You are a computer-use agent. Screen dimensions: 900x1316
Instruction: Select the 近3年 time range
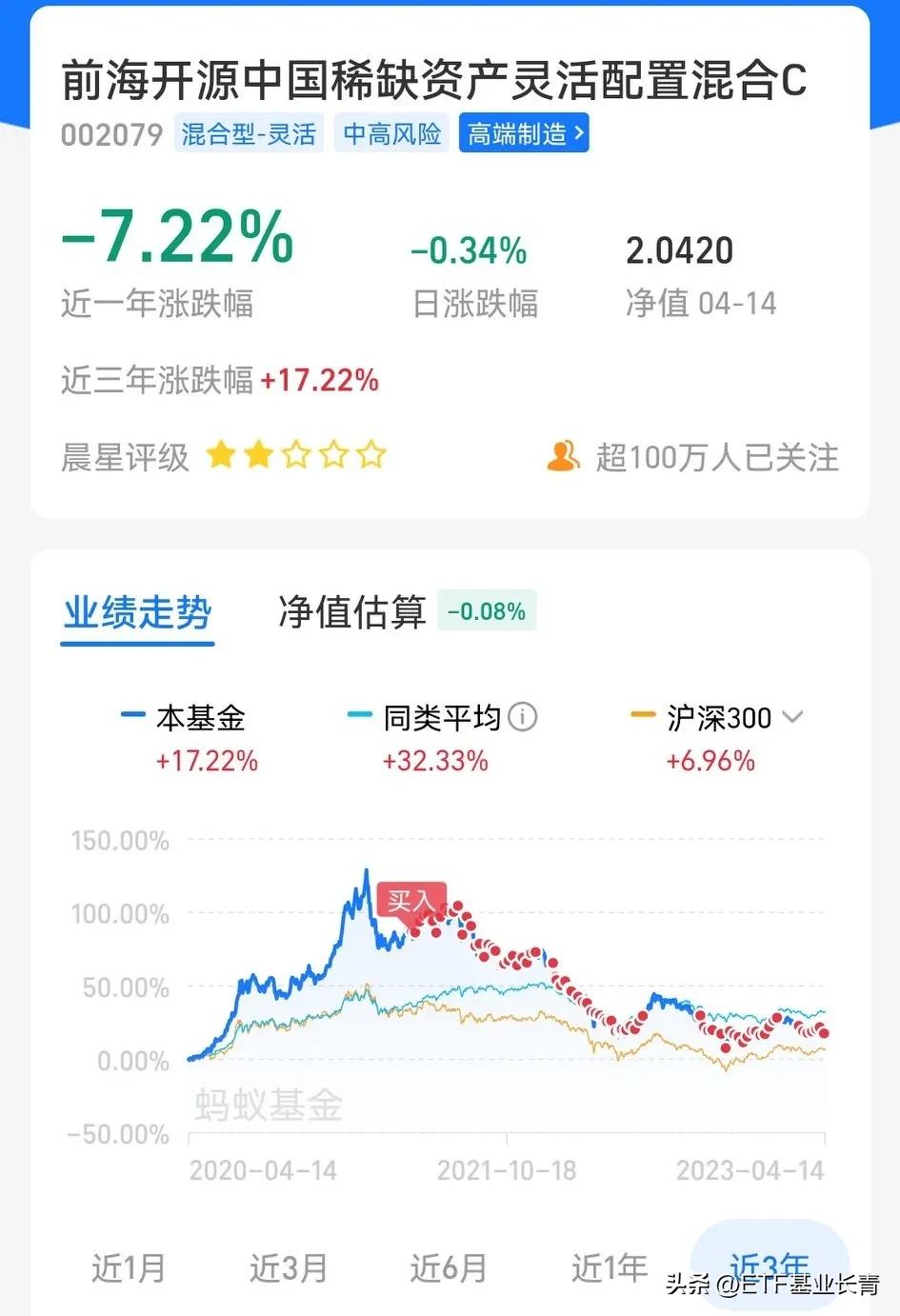768,1266
